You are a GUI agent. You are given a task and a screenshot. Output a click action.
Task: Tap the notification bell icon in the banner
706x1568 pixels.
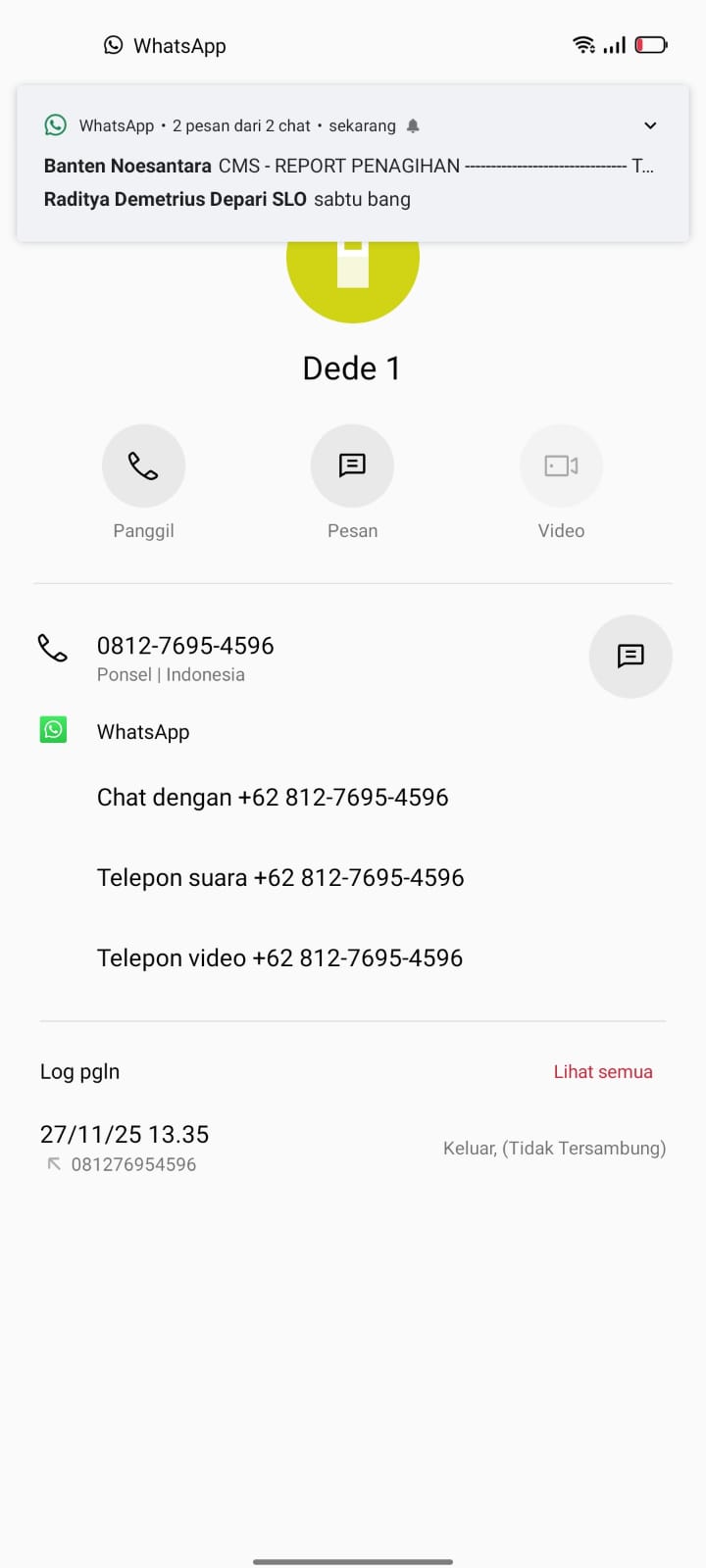tap(412, 125)
